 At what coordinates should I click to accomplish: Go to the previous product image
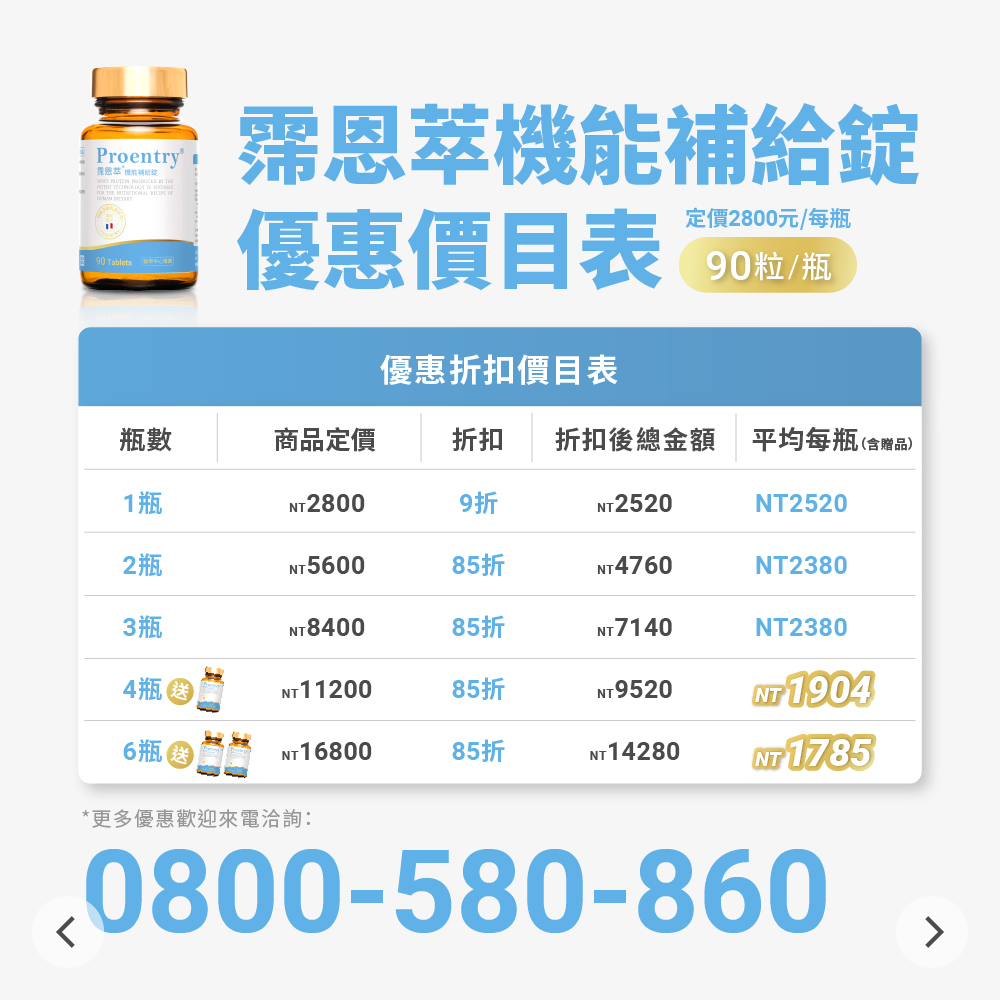click(67, 932)
